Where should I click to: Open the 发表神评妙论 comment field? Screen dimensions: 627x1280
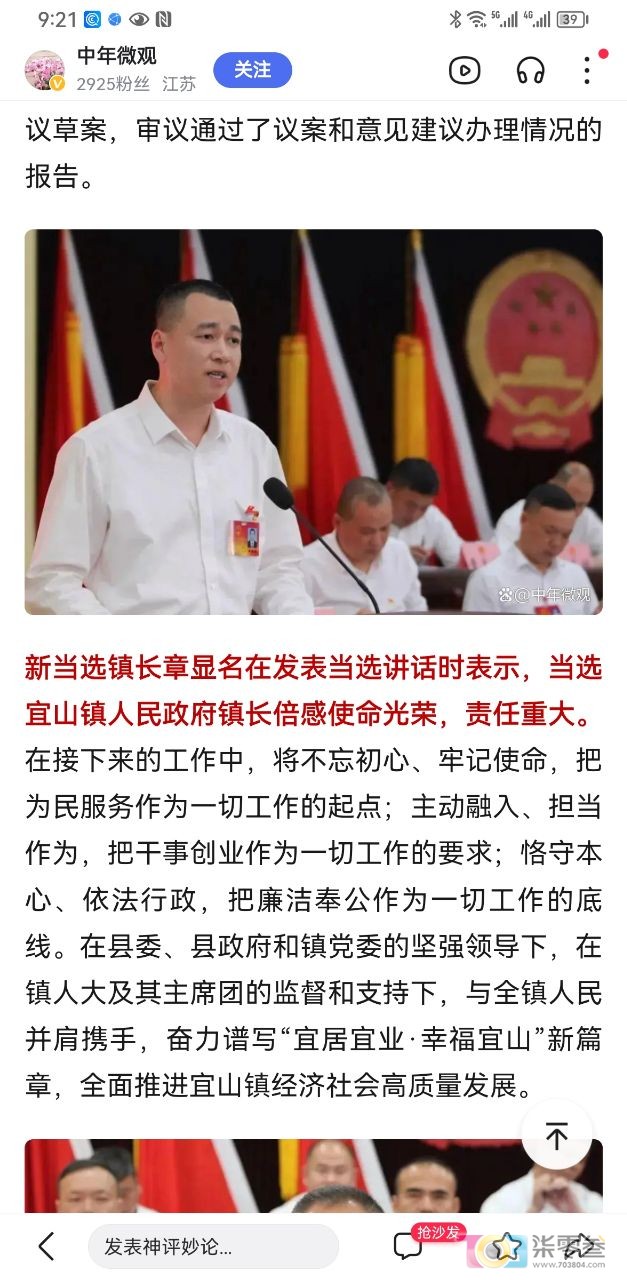pyautogui.click(x=212, y=1246)
